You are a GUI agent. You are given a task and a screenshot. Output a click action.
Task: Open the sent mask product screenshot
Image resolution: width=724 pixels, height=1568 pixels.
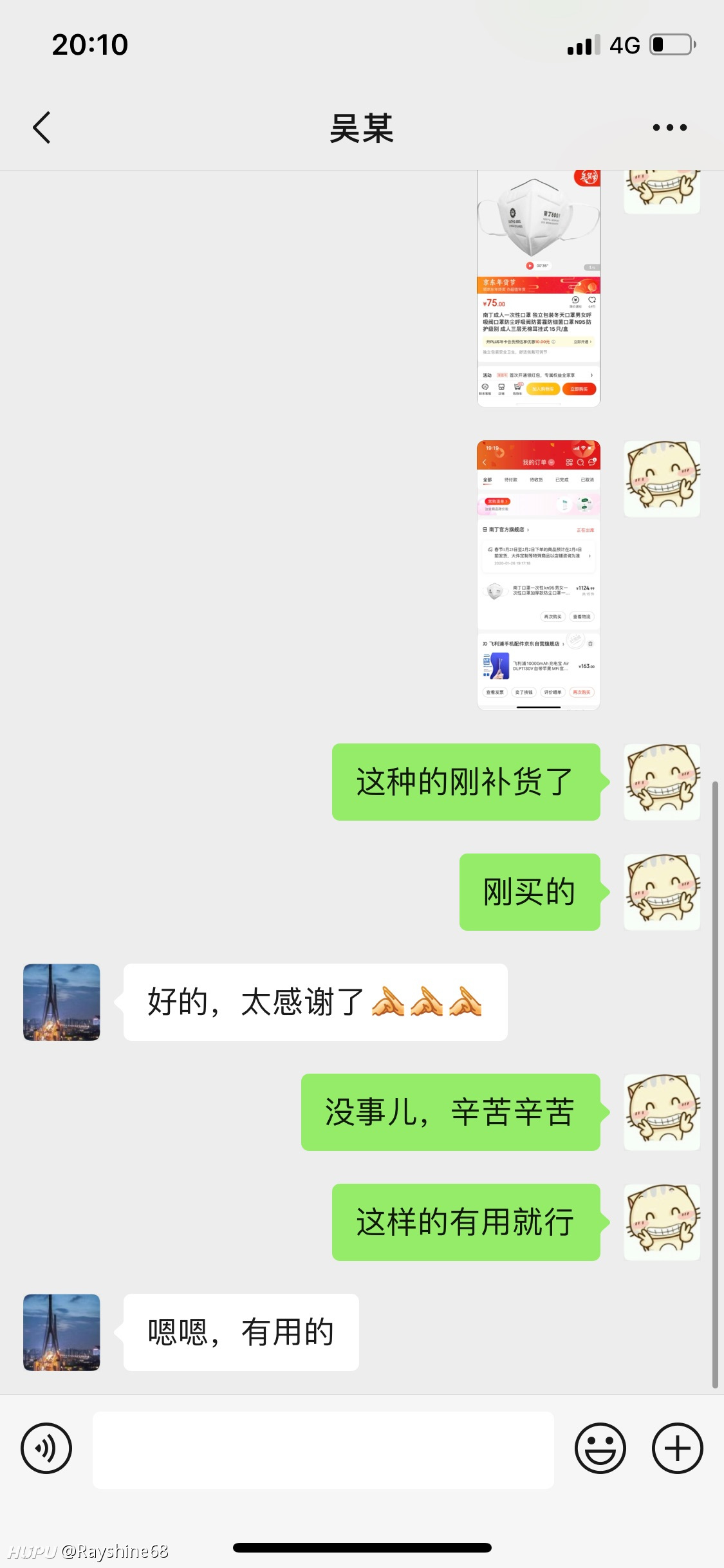[539, 288]
